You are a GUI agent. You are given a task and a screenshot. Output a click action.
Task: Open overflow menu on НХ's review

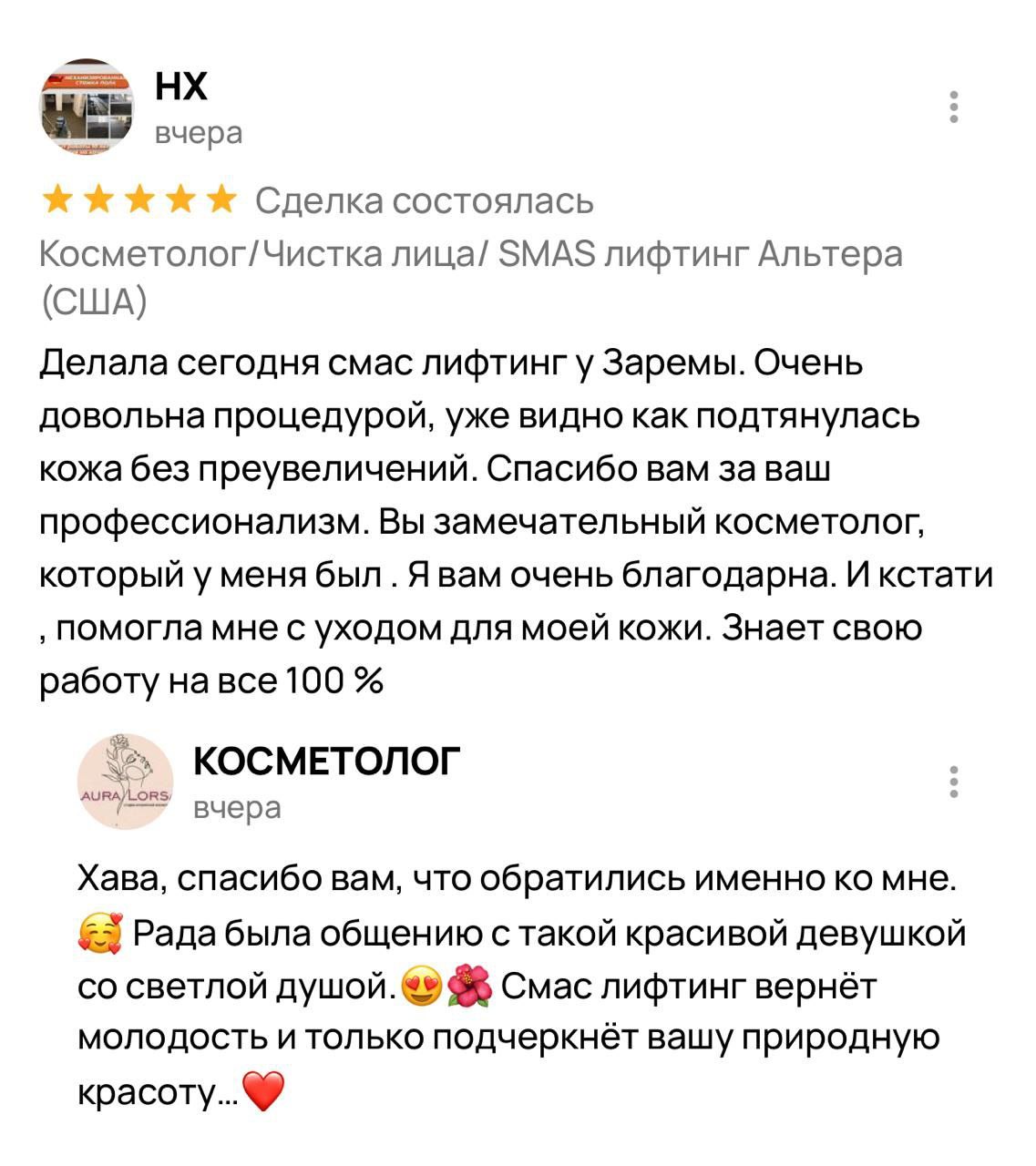click(954, 107)
